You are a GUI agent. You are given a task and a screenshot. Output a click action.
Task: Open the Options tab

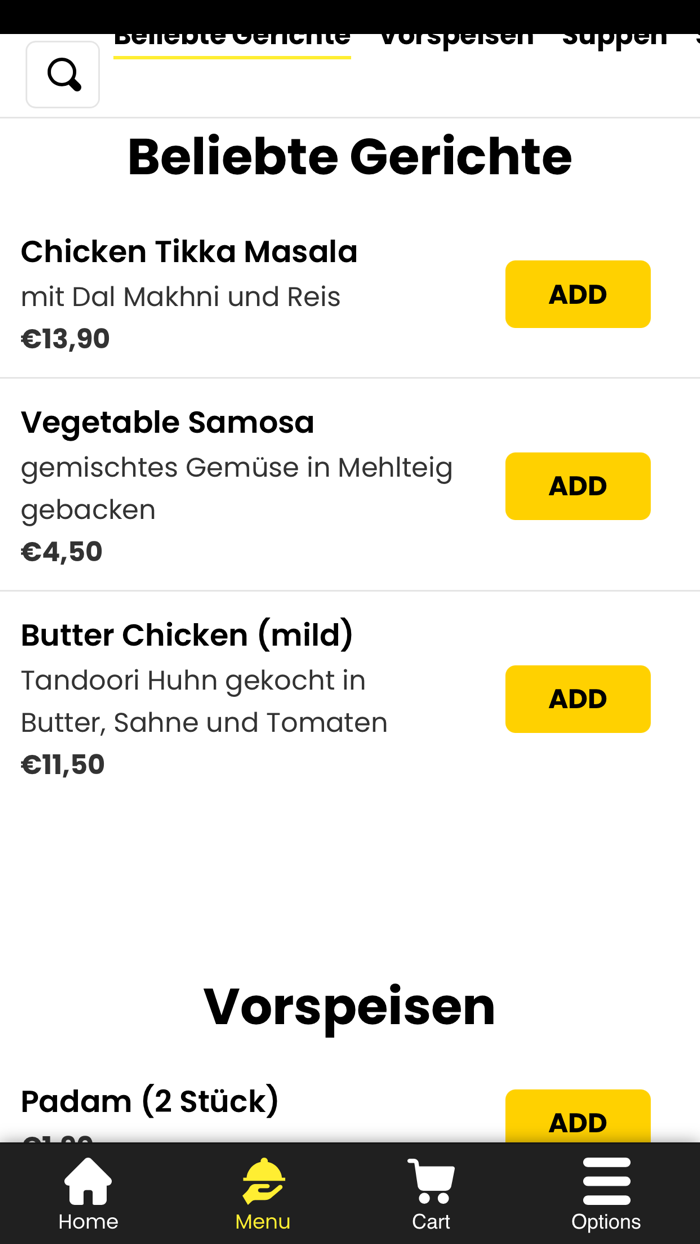click(606, 1194)
